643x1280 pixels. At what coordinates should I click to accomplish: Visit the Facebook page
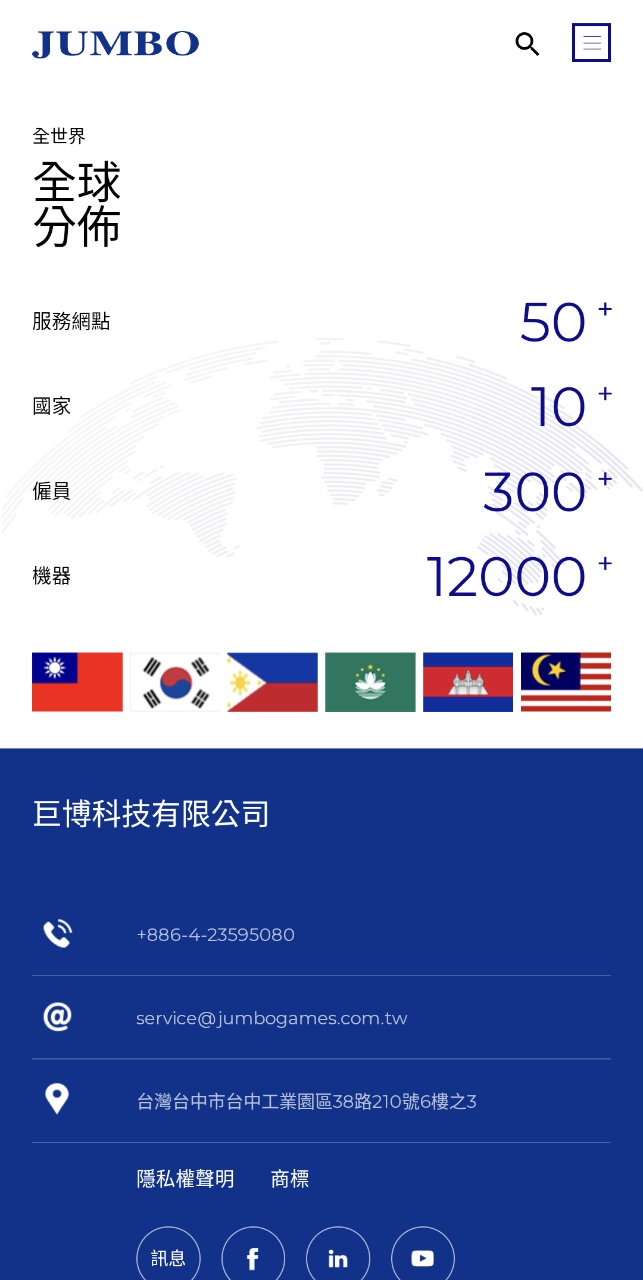tap(253, 1258)
